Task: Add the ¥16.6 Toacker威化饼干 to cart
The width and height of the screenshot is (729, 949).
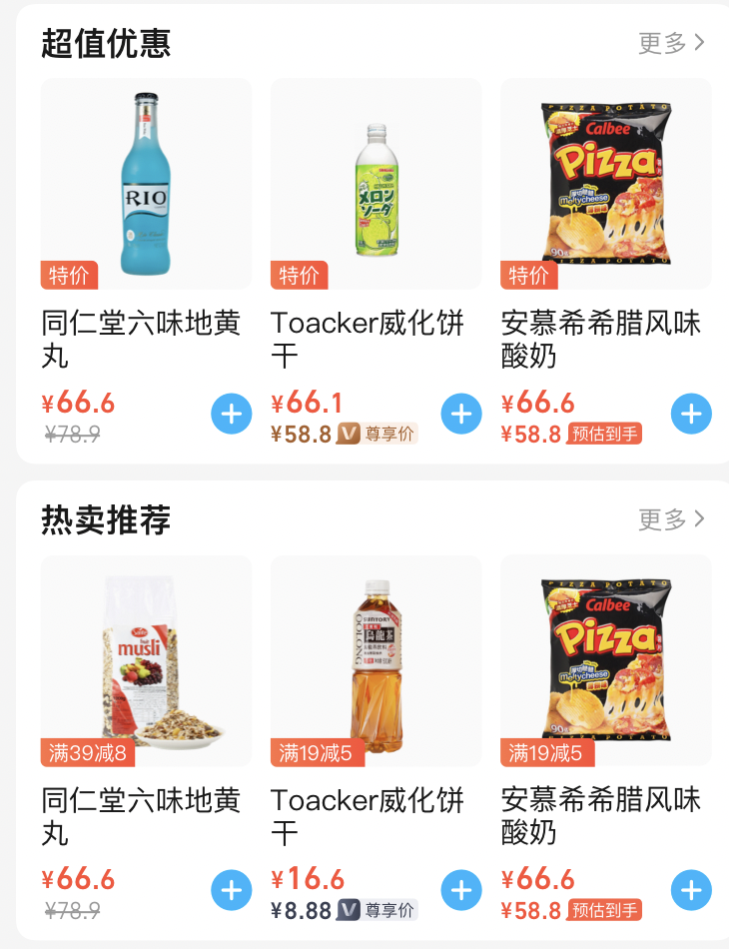Action: (461, 890)
